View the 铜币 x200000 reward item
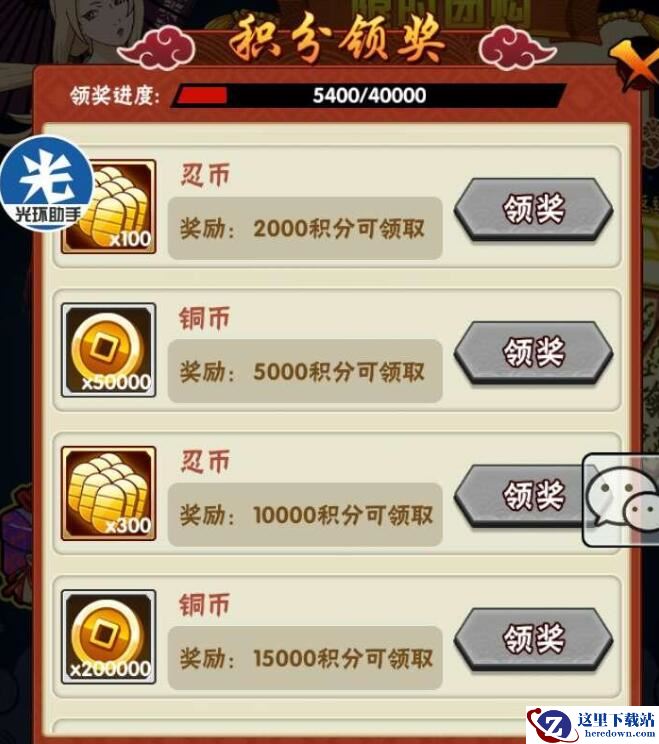659x744 pixels. pos(108,637)
